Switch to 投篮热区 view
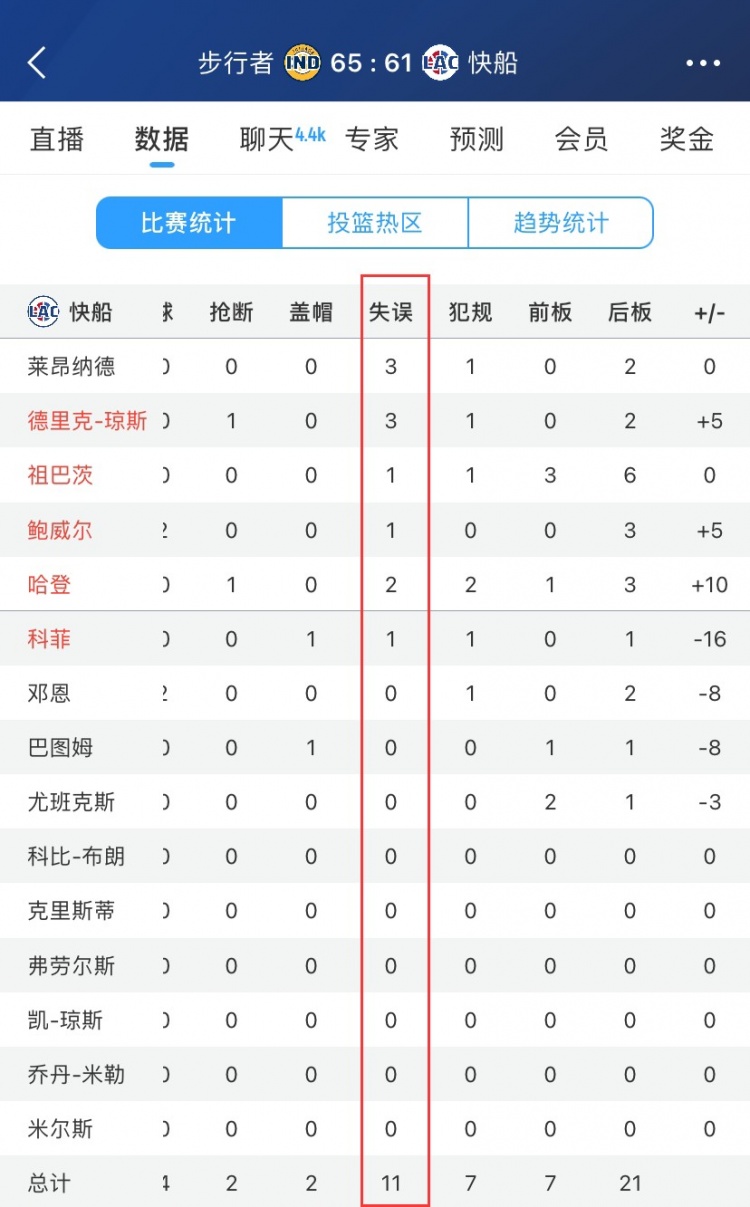Screen dimensions: 750x1207 375,222
